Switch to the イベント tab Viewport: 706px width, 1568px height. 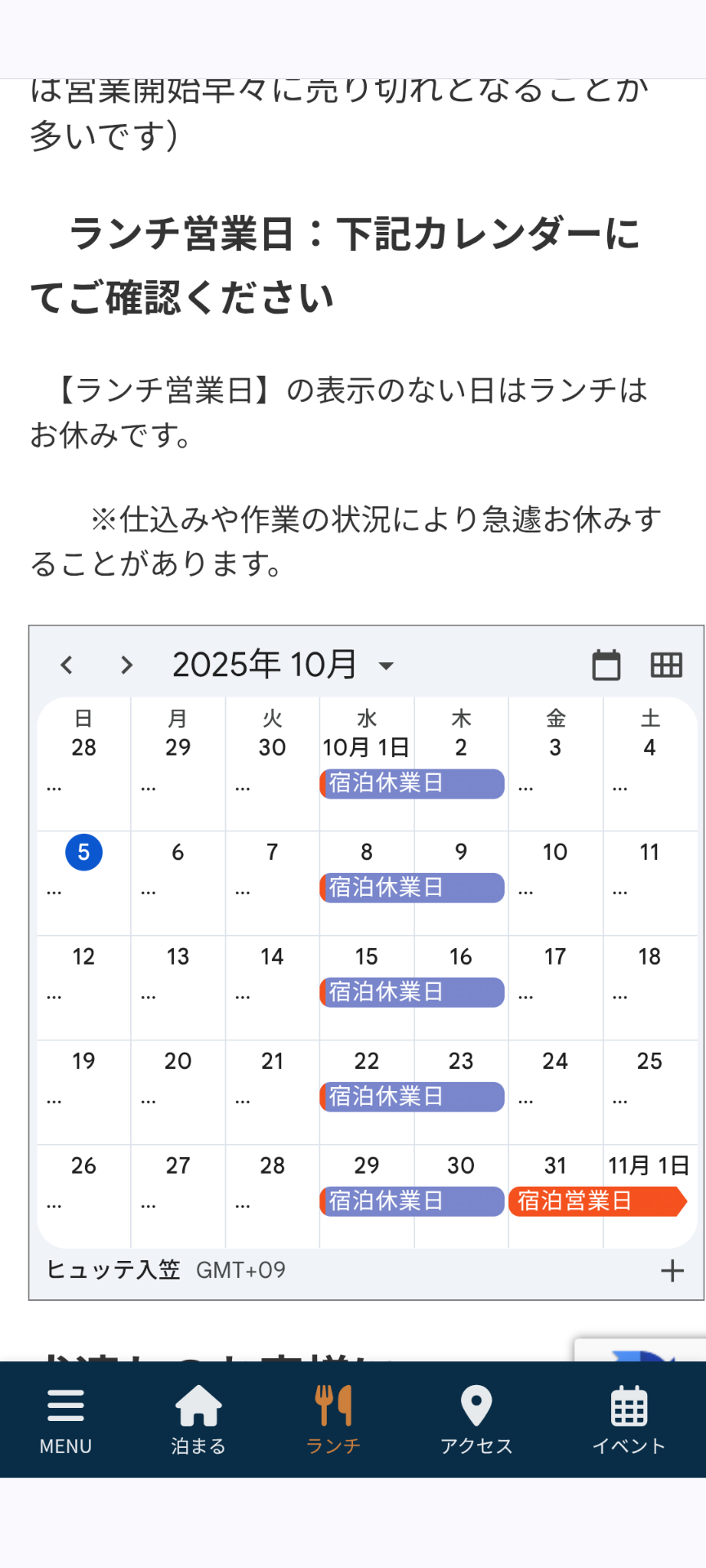628,1419
